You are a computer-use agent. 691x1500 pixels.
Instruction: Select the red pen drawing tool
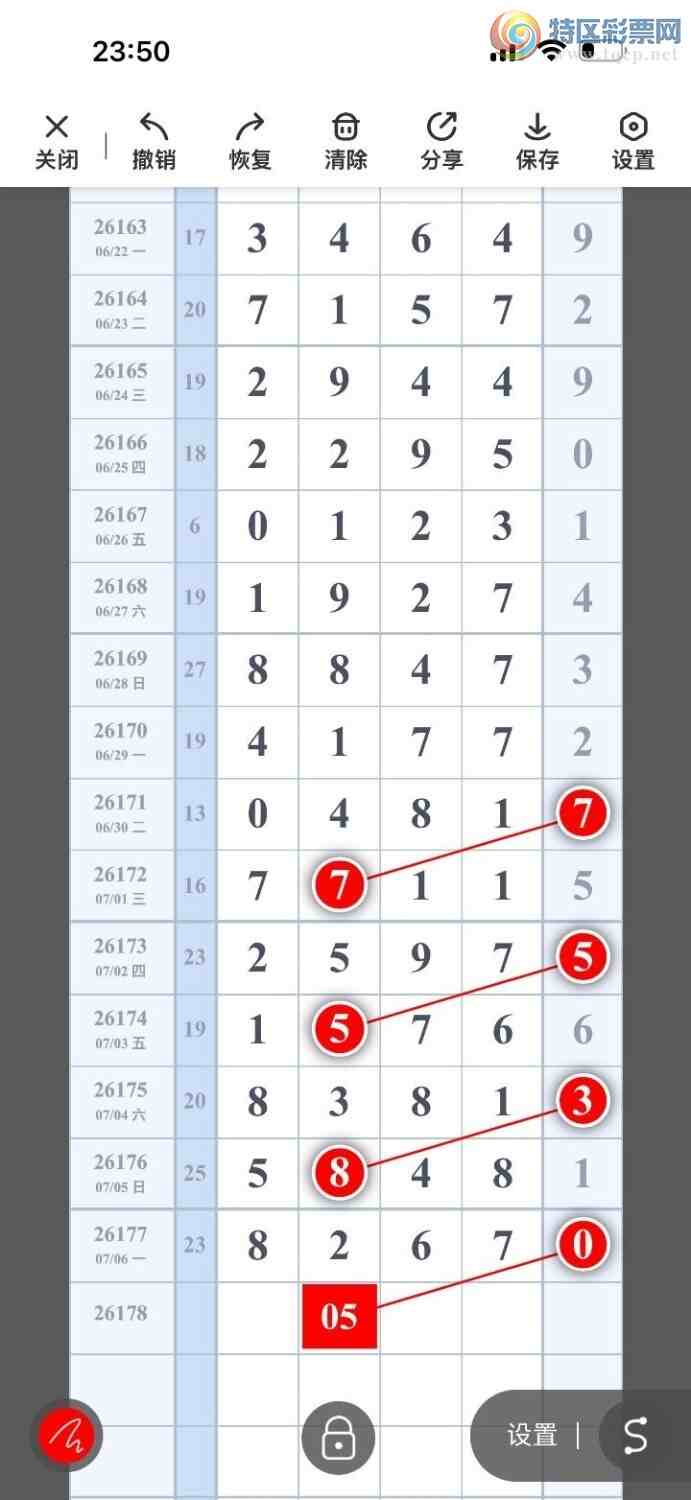pos(66,1437)
